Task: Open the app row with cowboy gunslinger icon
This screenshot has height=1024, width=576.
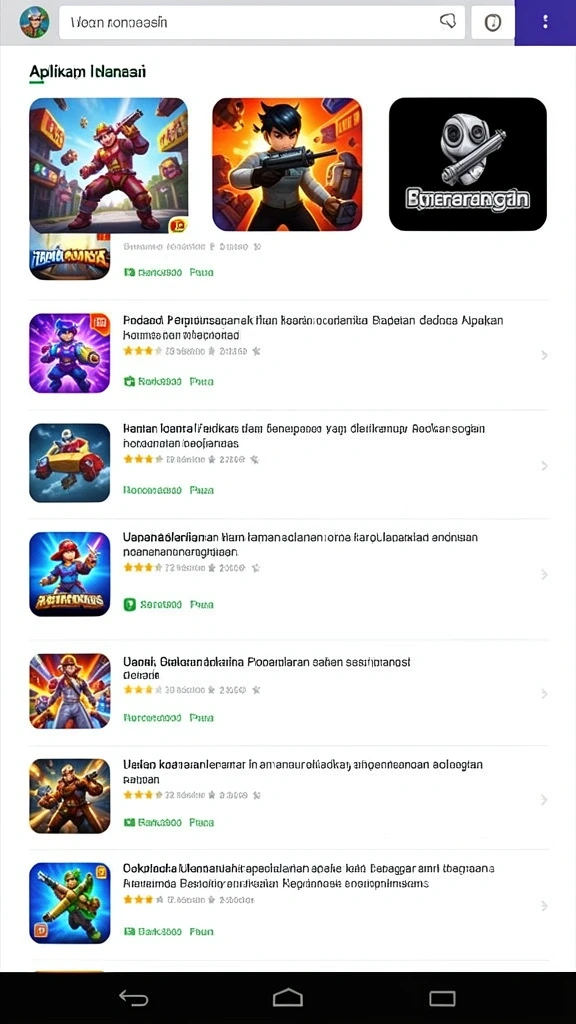Action: pyautogui.click(x=288, y=691)
